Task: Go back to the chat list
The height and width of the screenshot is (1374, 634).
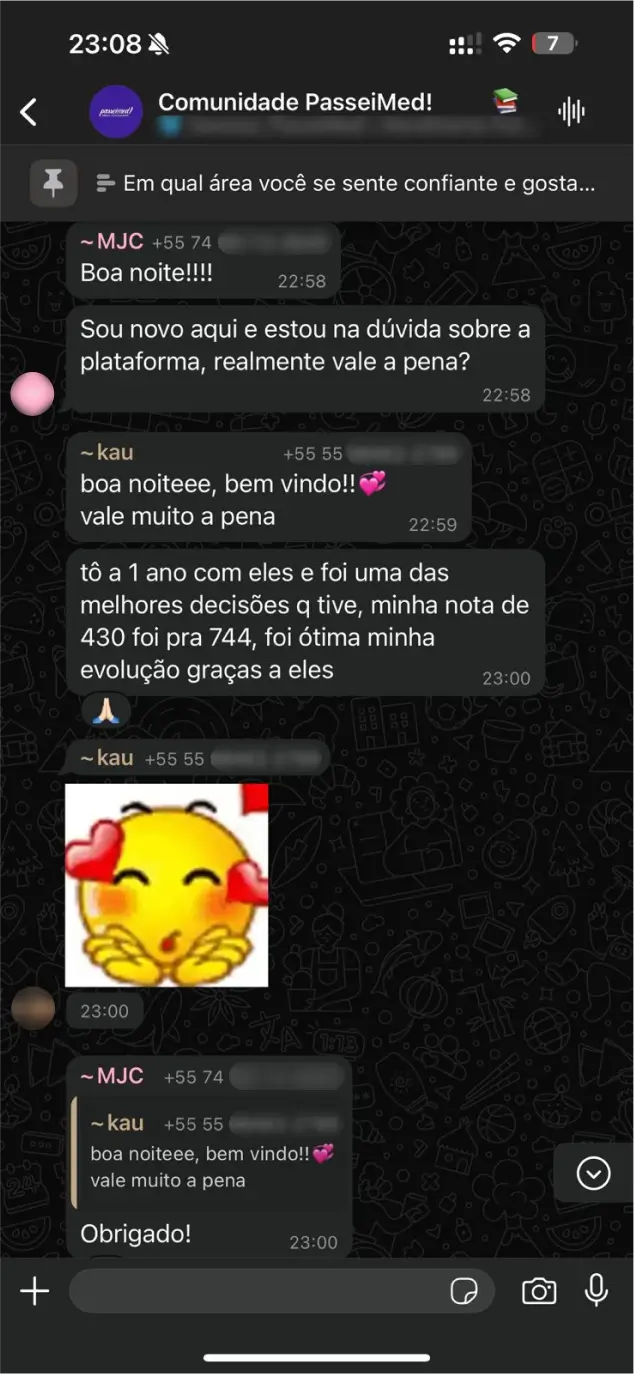Action: (x=29, y=112)
